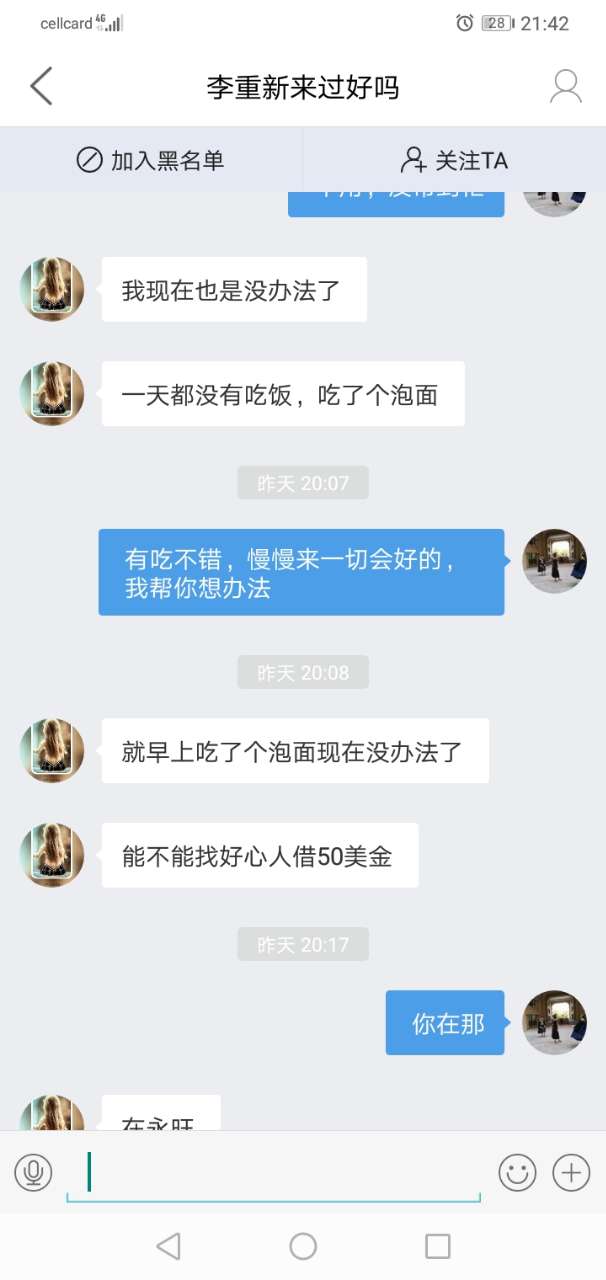Add this user to the blacklist
Screen dimensions: 606x1280
[151, 160]
